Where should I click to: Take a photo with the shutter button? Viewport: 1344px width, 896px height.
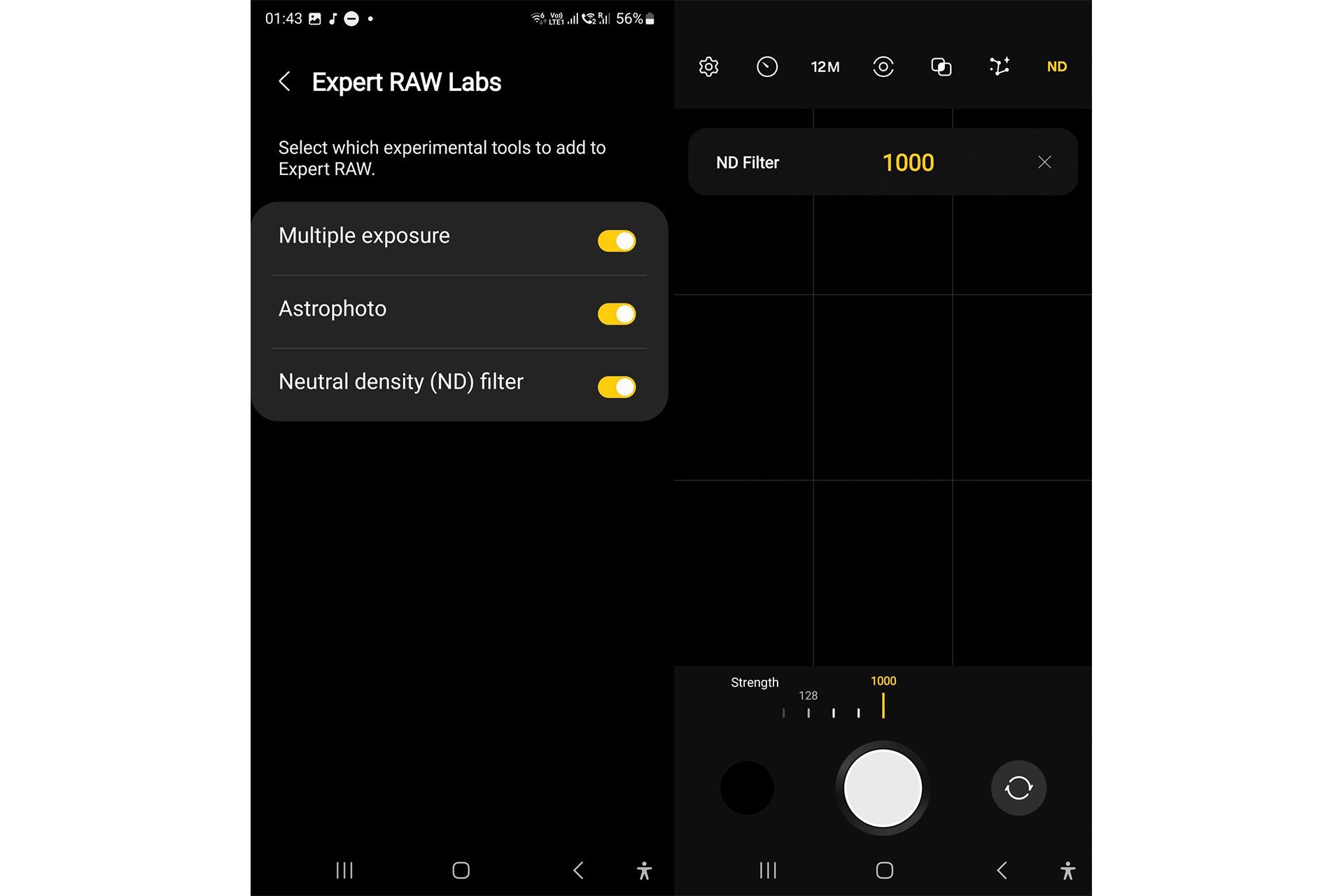[883, 787]
